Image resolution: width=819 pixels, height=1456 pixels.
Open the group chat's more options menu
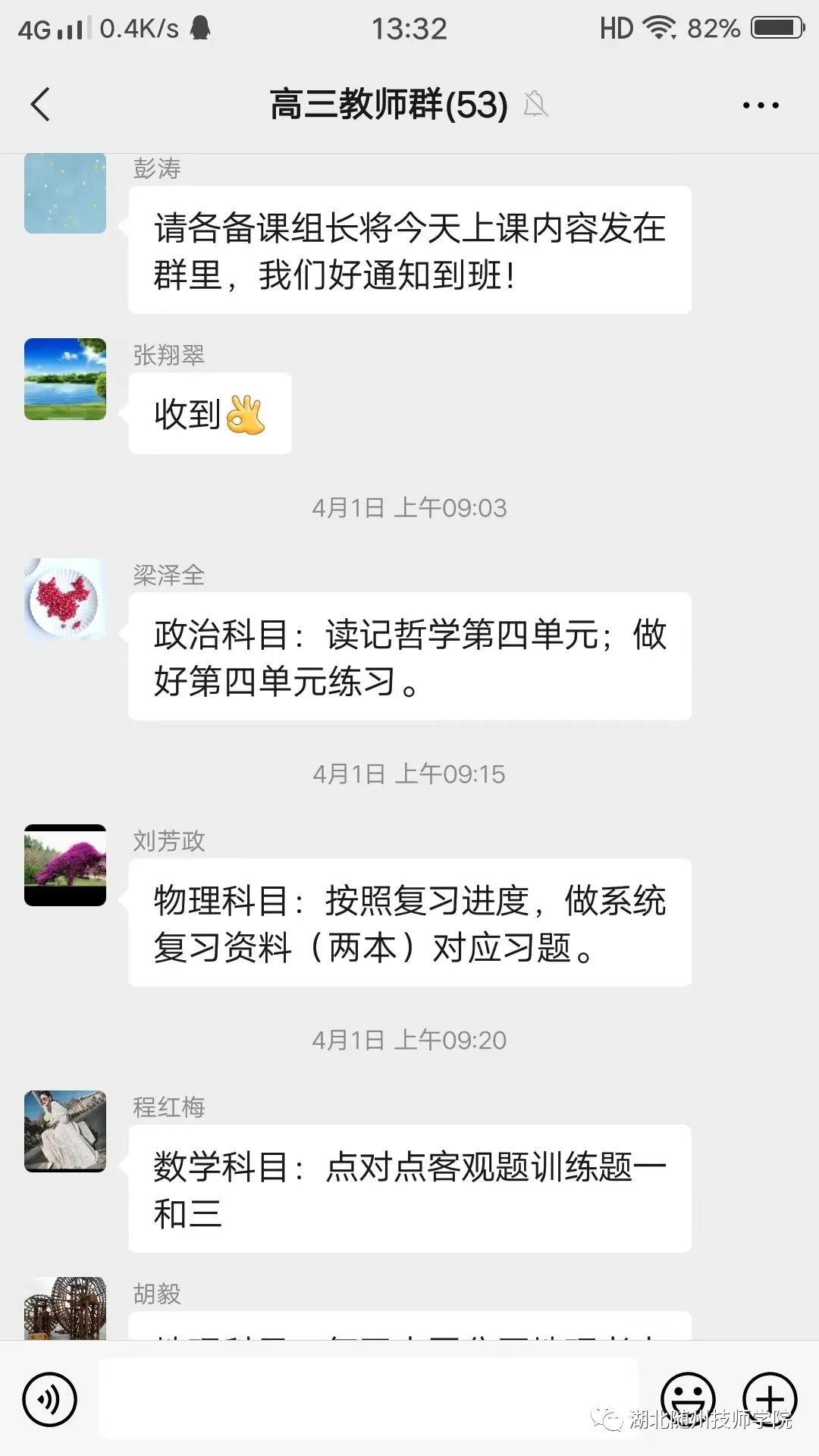point(761,105)
